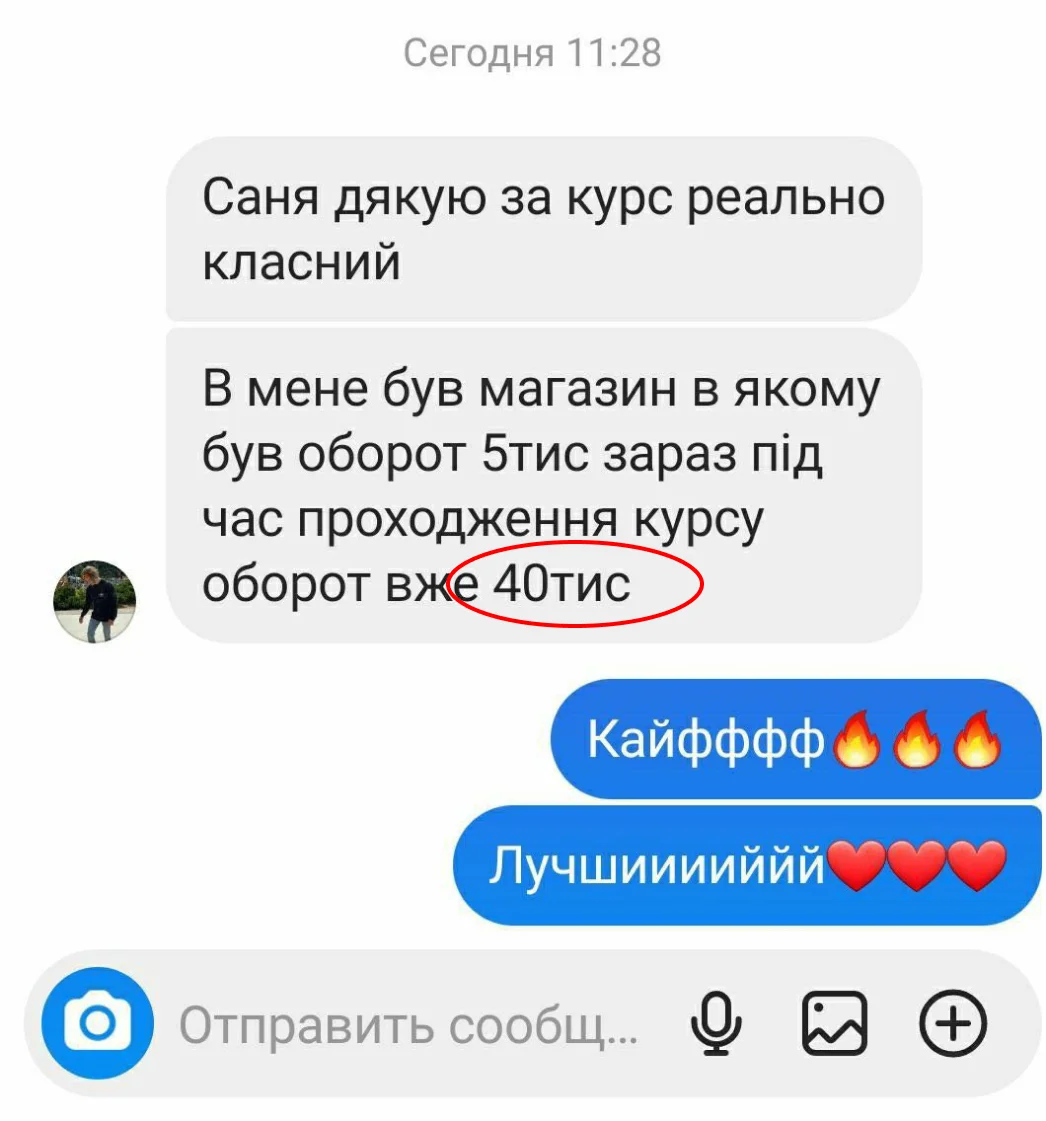Open the sender's profile avatar

(x=94, y=601)
